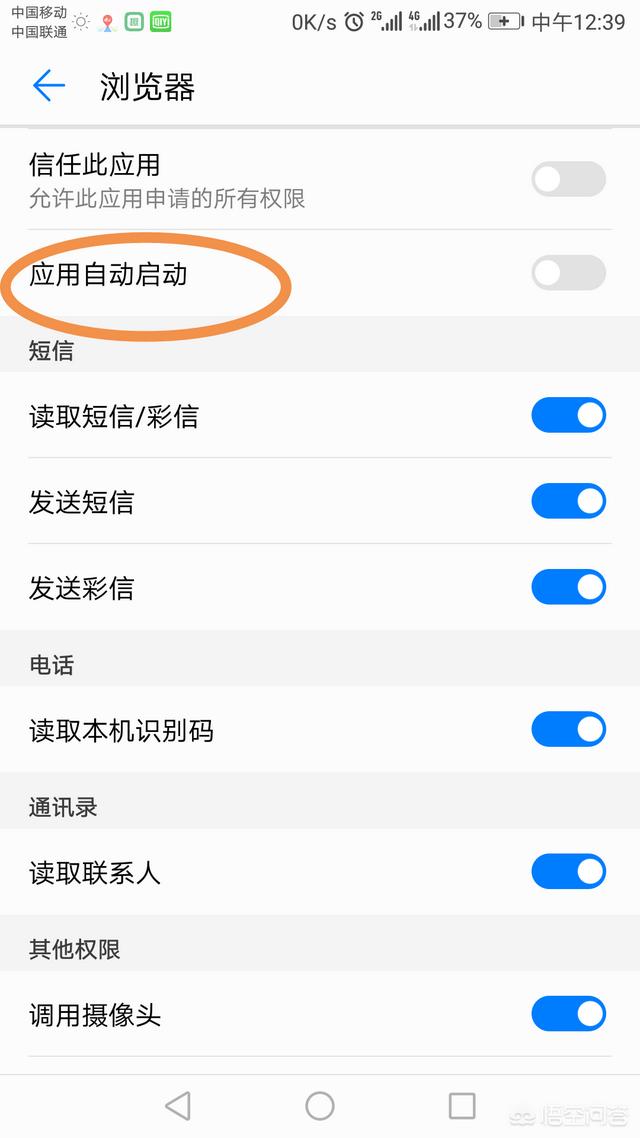This screenshot has width=640, height=1138.
Task: Turn on 应用自动启动
Action: pyautogui.click(x=568, y=273)
